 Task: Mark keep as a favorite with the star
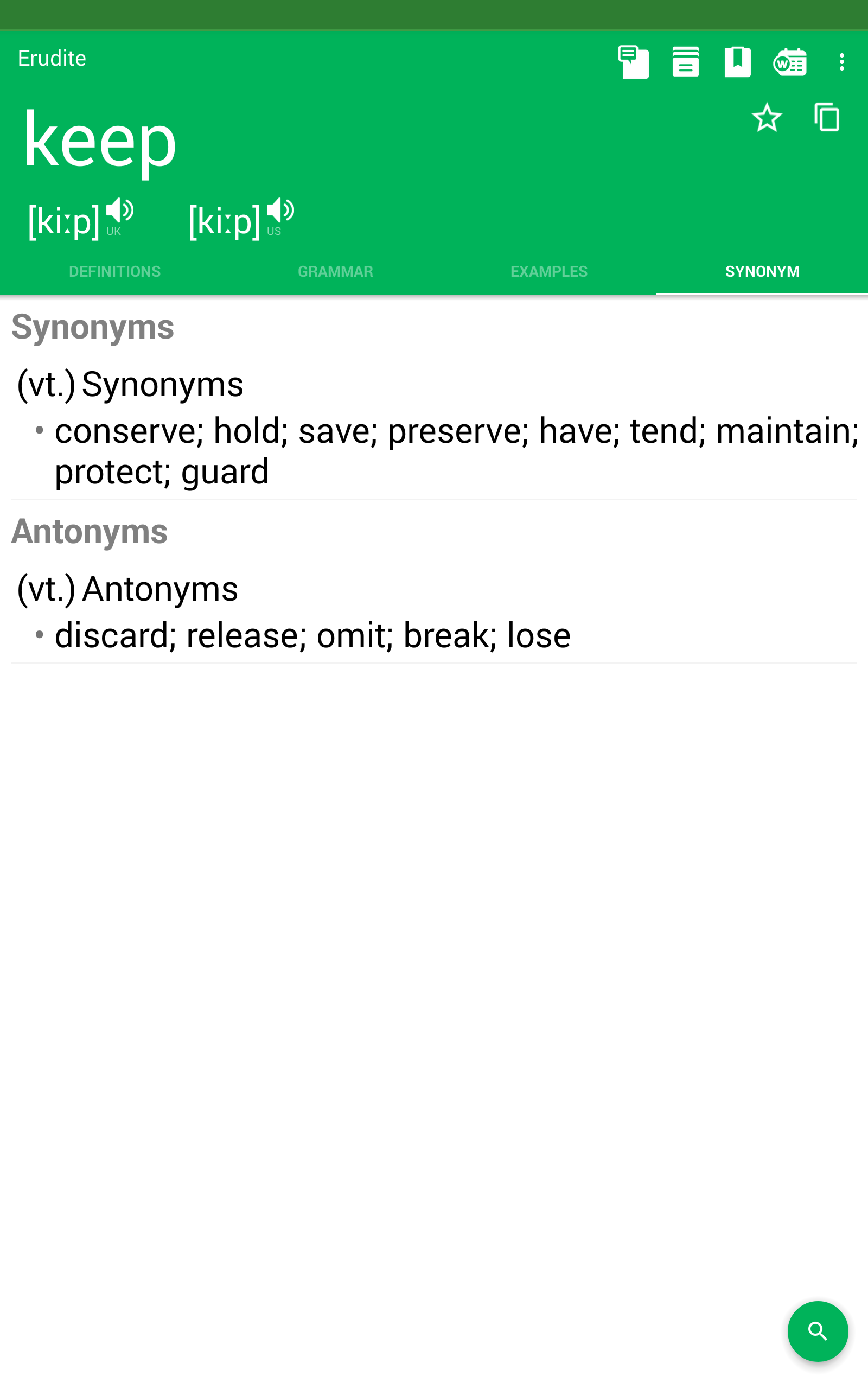pyautogui.click(x=767, y=118)
